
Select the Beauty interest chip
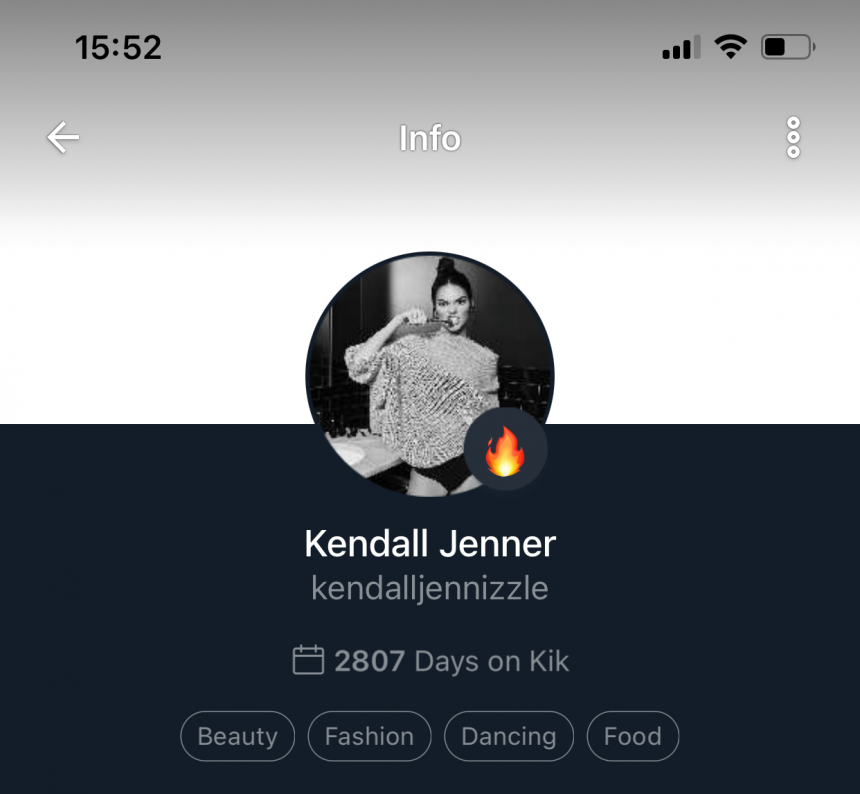click(x=237, y=737)
